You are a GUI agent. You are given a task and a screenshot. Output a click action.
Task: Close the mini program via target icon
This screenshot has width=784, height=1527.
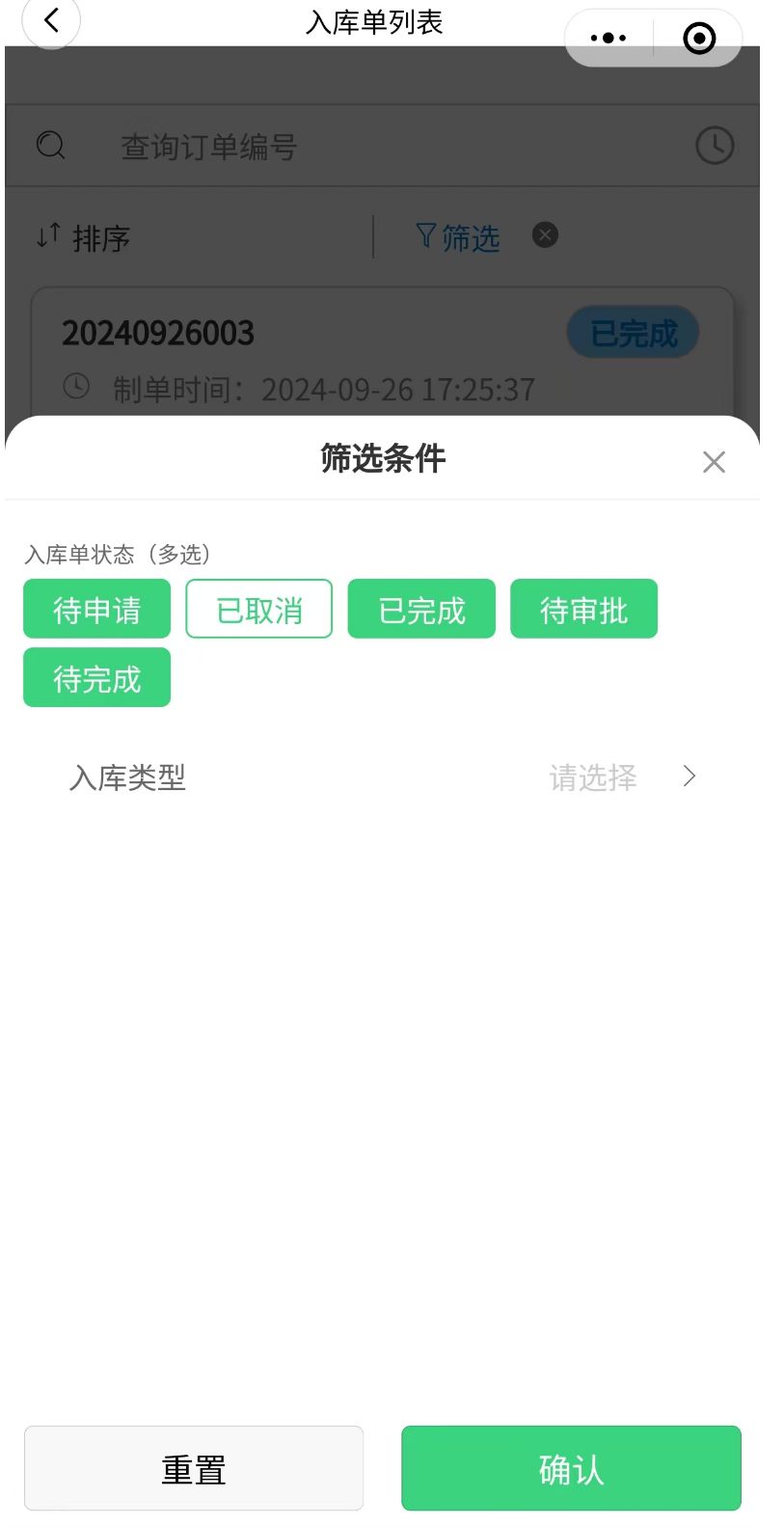(x=699, y=38)
